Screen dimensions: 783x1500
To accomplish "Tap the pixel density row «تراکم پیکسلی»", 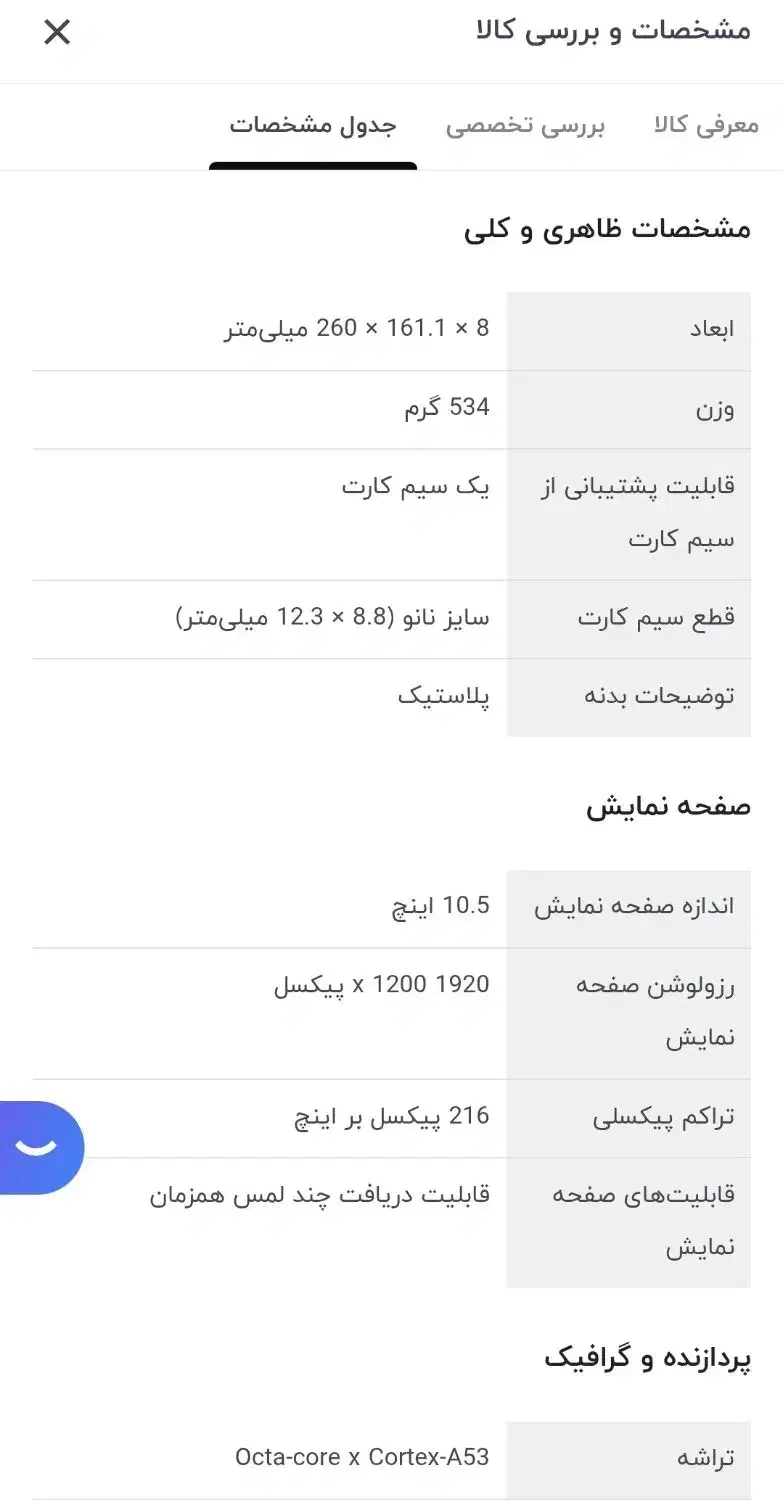I will pyautogui.click(x=645, y=1118).
